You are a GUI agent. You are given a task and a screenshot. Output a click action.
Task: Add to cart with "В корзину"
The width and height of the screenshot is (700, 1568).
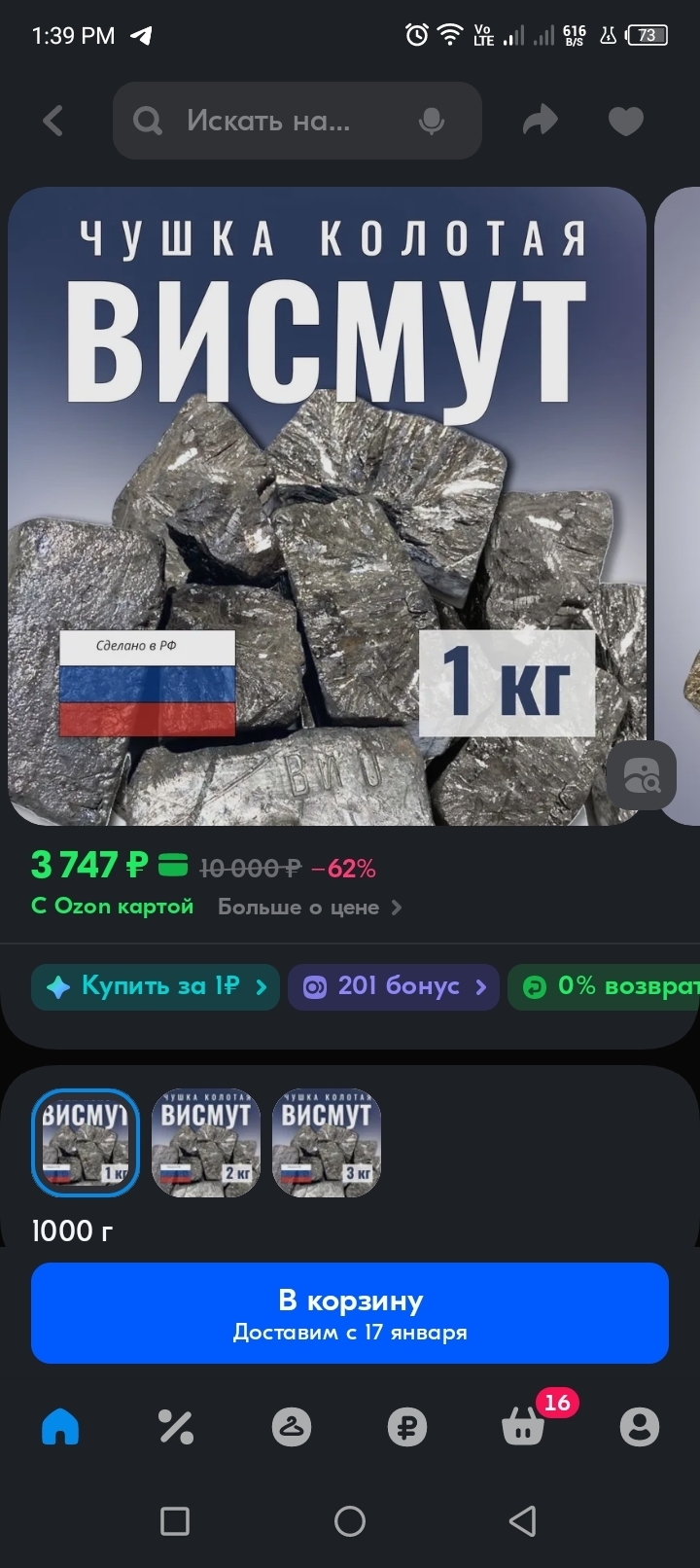(x=350, y=1312)
